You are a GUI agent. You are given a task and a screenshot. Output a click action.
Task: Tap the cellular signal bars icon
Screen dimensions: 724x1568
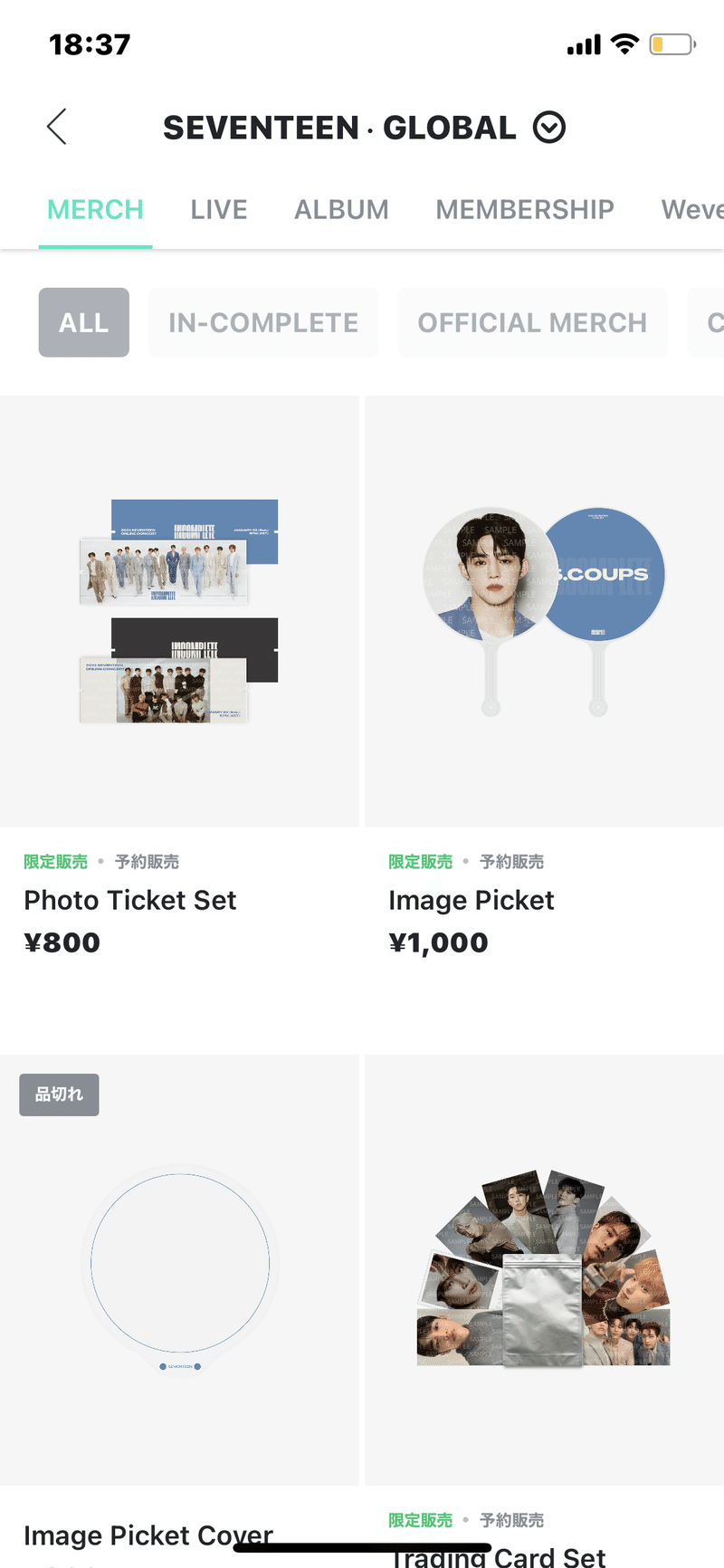[584, 43]
